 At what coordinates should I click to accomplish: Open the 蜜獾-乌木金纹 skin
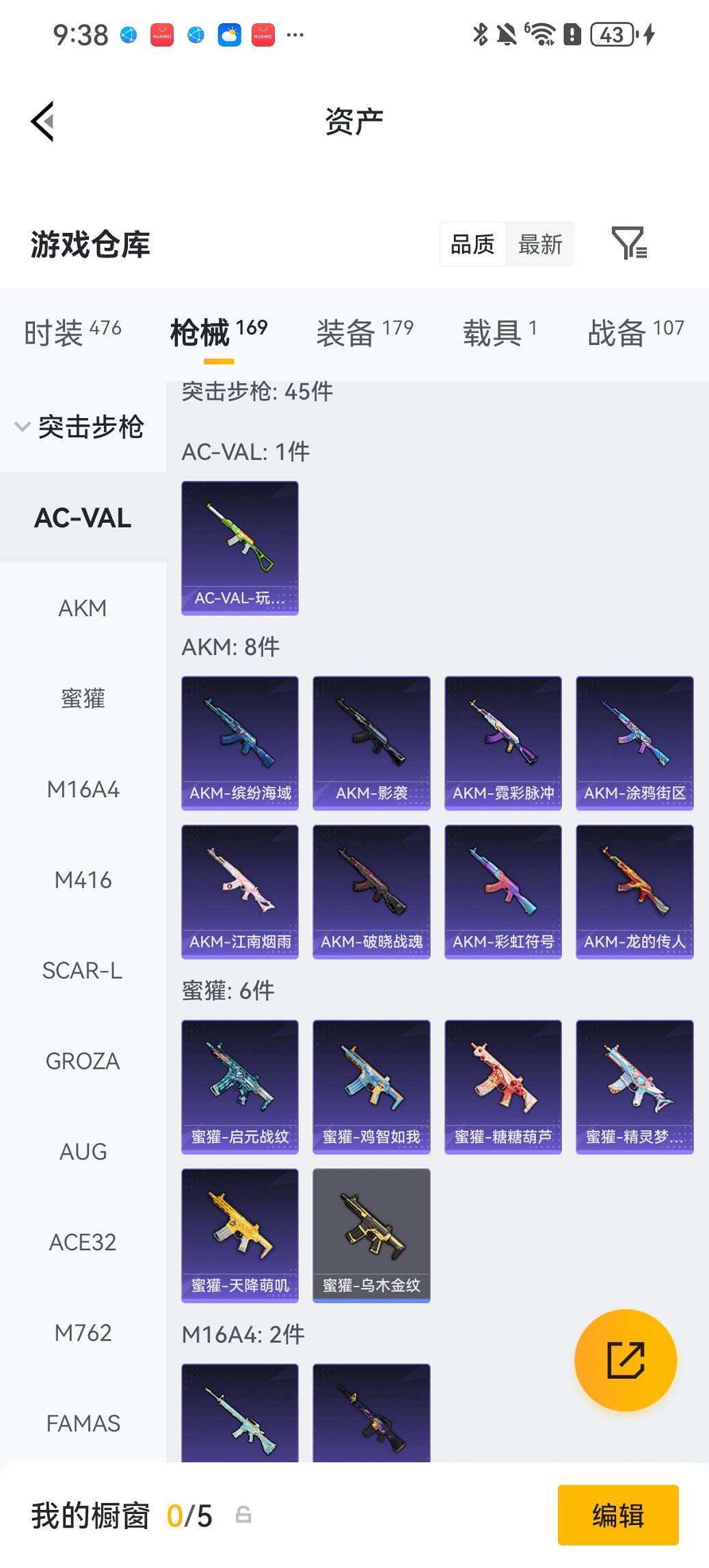pos(371,1235)
